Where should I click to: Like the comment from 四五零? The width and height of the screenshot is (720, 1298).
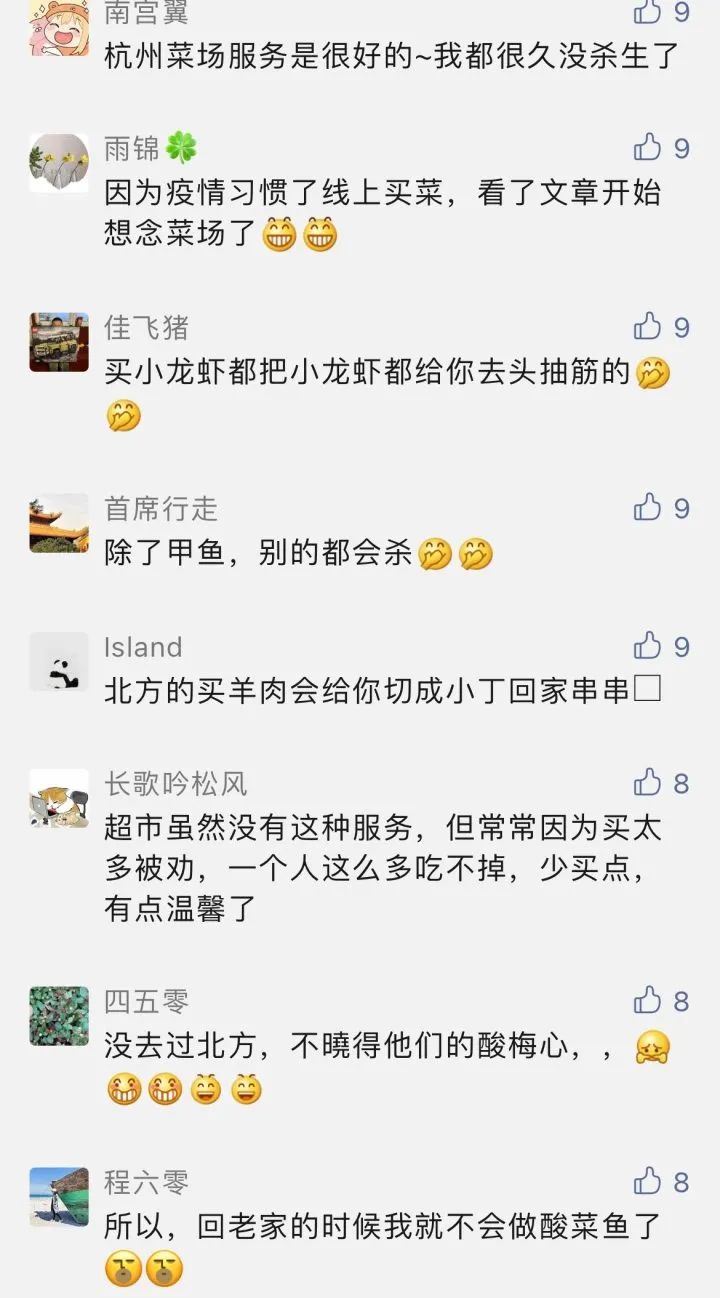pos(648,1000)
